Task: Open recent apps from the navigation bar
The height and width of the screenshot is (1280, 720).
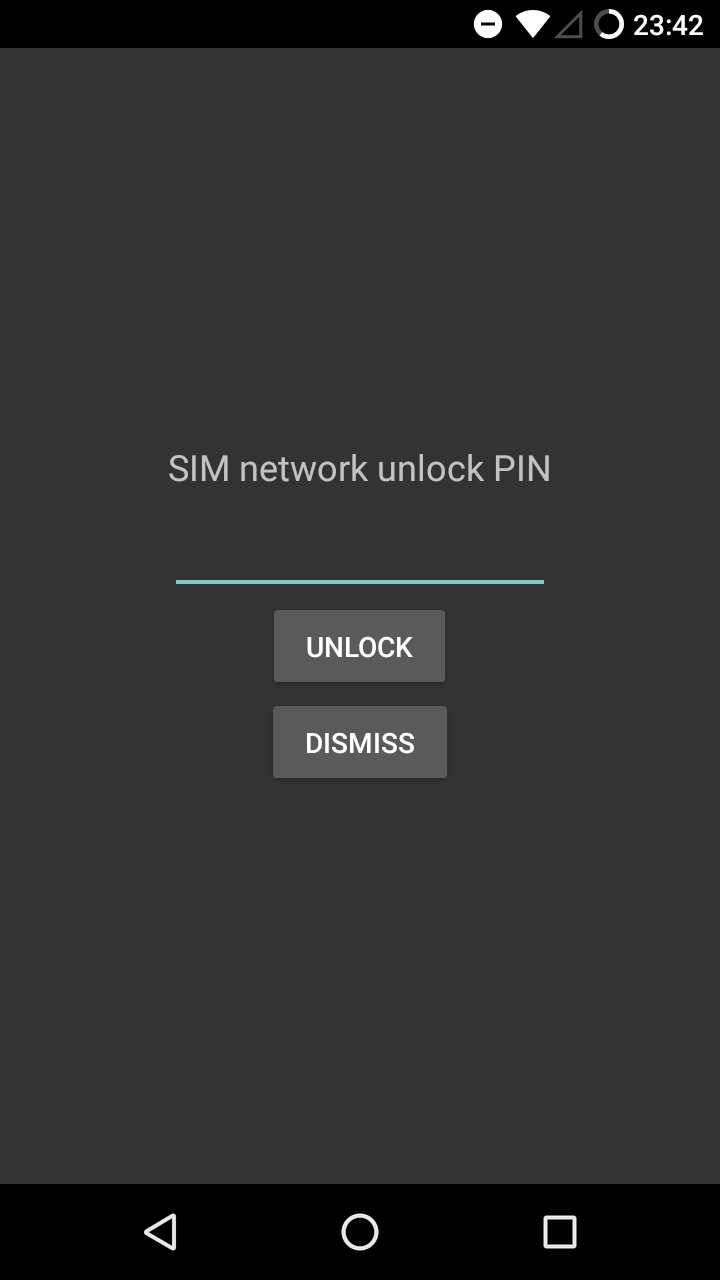Action: pos(560,1232)
